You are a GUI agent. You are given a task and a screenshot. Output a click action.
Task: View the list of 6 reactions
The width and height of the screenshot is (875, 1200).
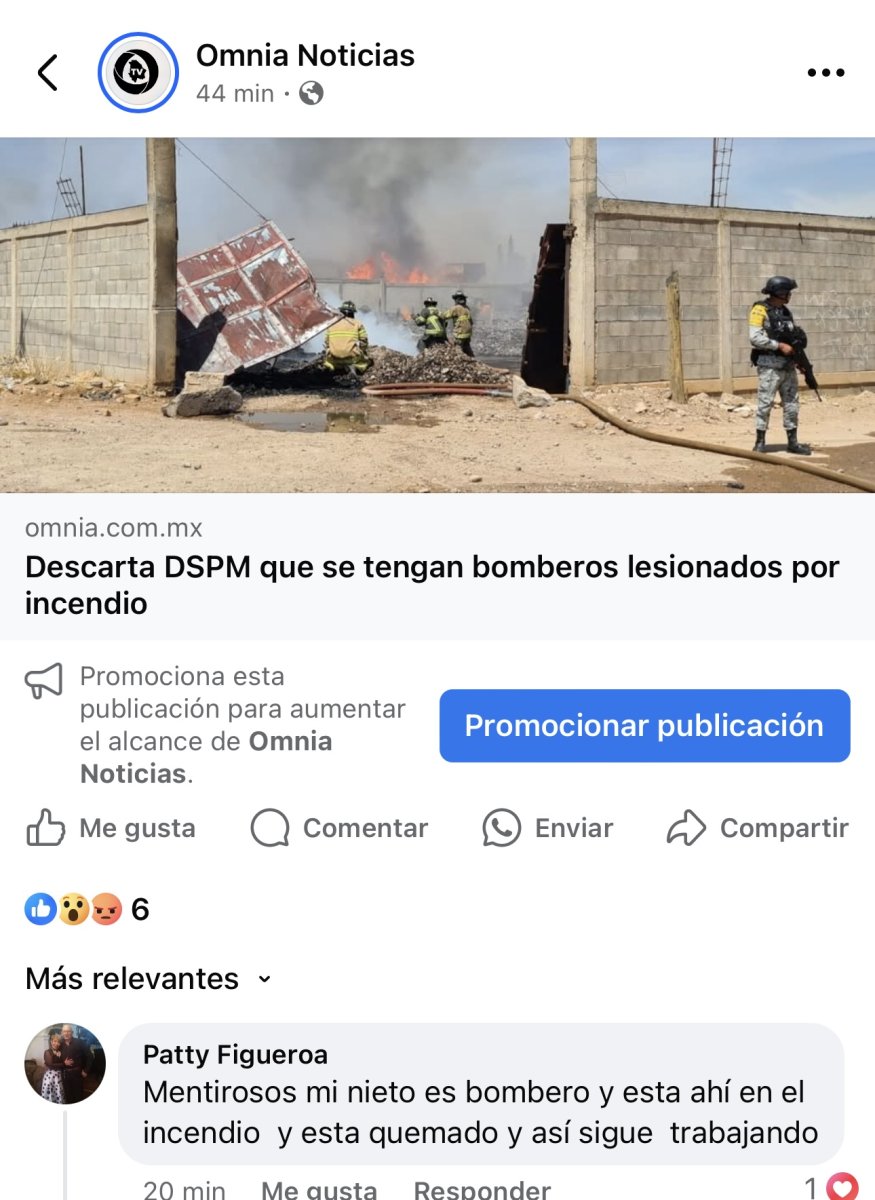87,909
